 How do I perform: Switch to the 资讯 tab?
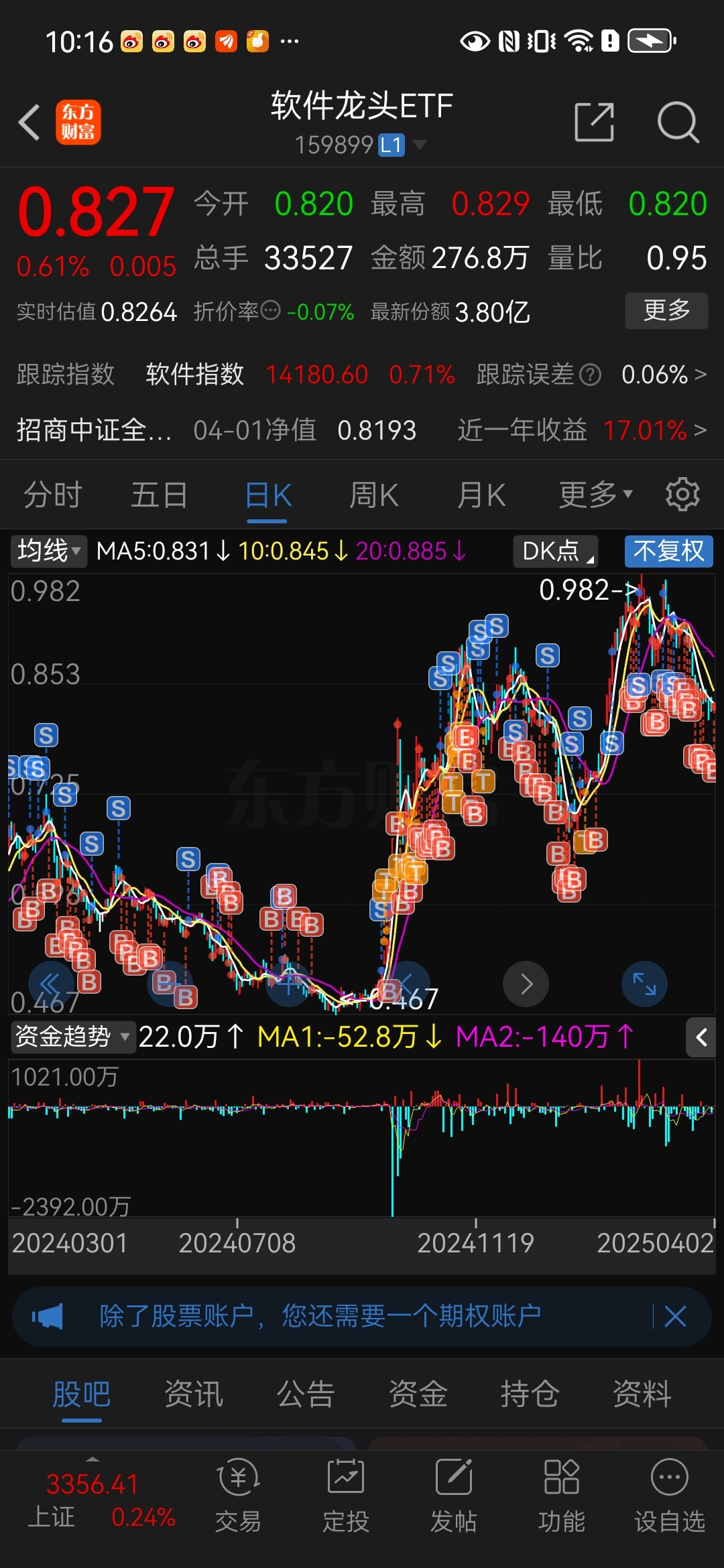click(x=194, y=1394)
